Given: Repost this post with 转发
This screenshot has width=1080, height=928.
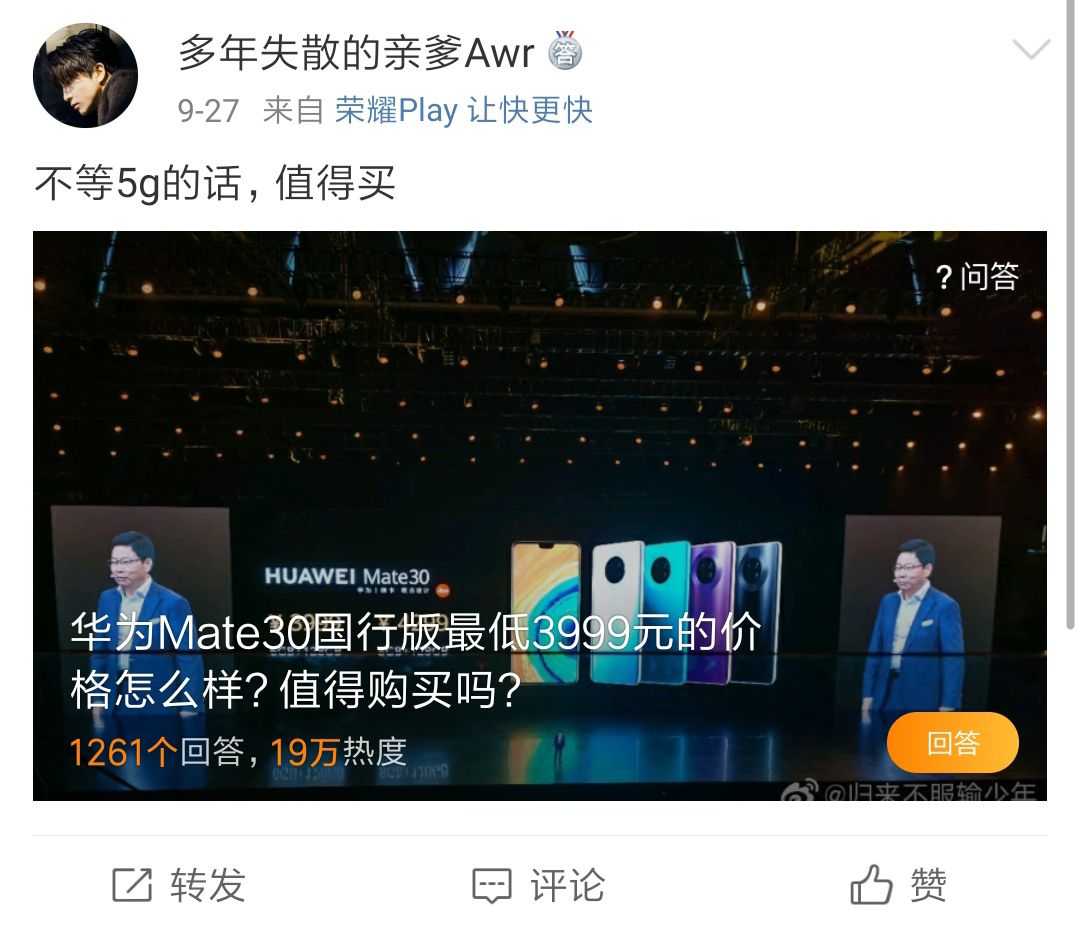Looking at the screenshot, I should 180,885.
